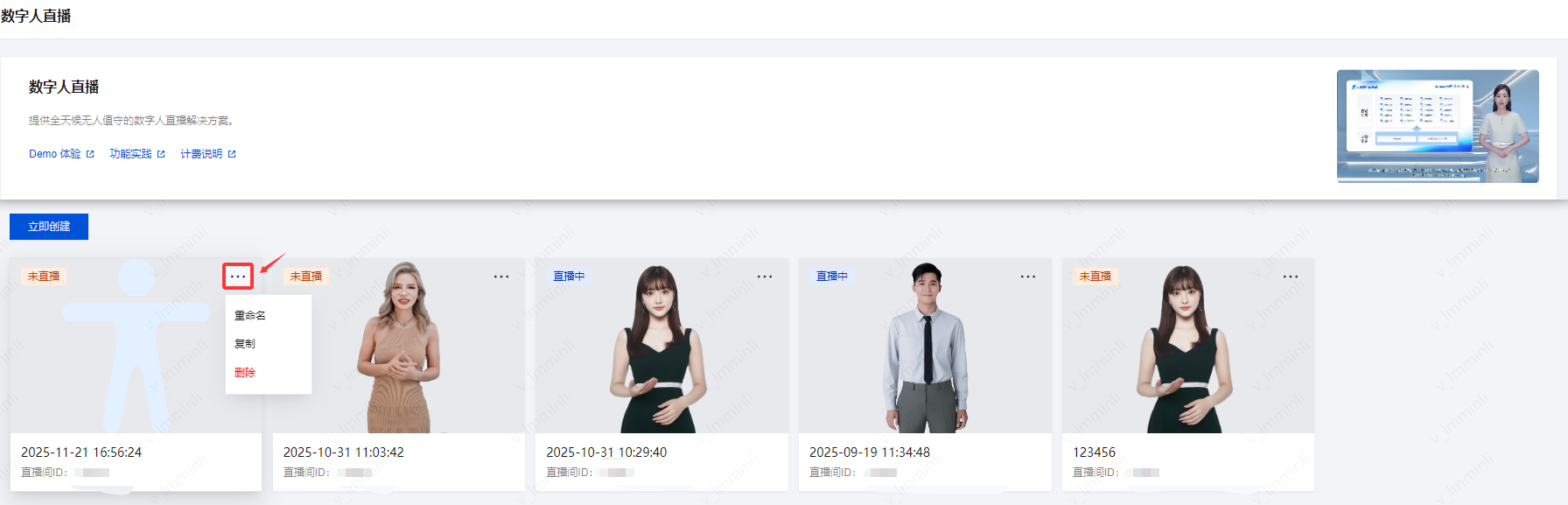Choose 删除 to delete the live room
Image resolution: width=1568 pixels, height=505 pixels.
(245, 373)
